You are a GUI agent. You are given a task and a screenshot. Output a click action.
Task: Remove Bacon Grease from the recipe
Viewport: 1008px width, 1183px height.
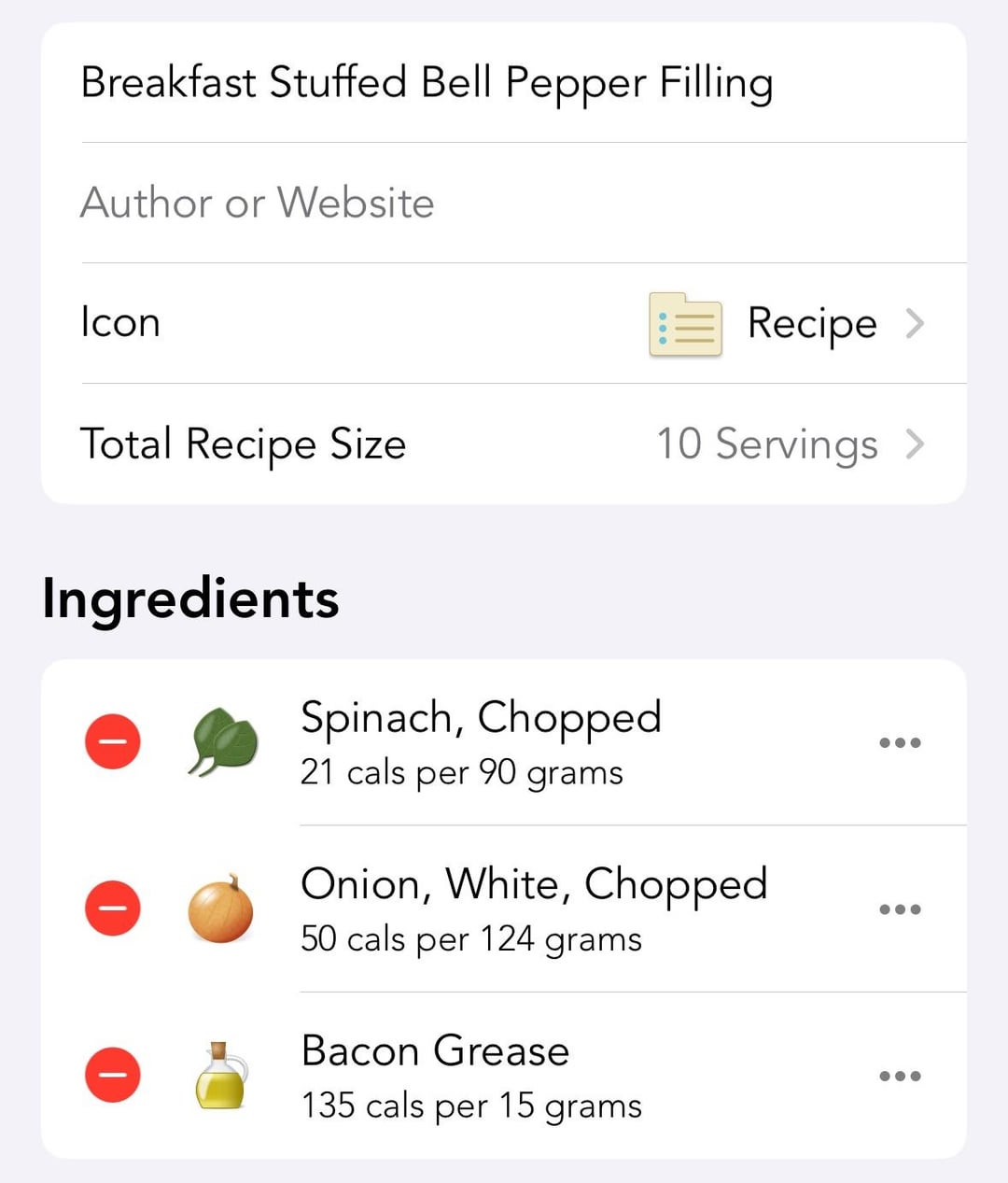tap(113, 1075)
